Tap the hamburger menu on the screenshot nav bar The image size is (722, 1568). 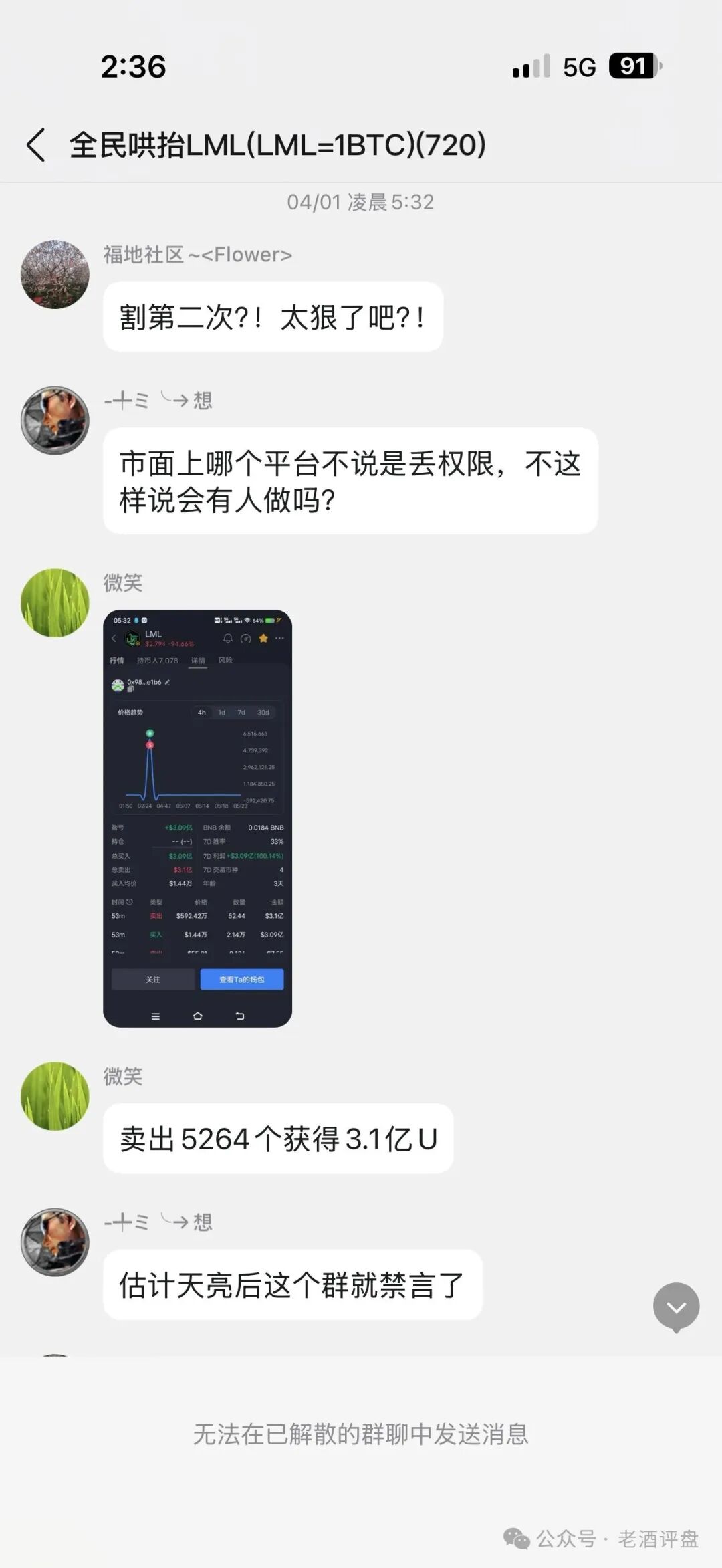pyautogui.click(x=156, y=1016)
